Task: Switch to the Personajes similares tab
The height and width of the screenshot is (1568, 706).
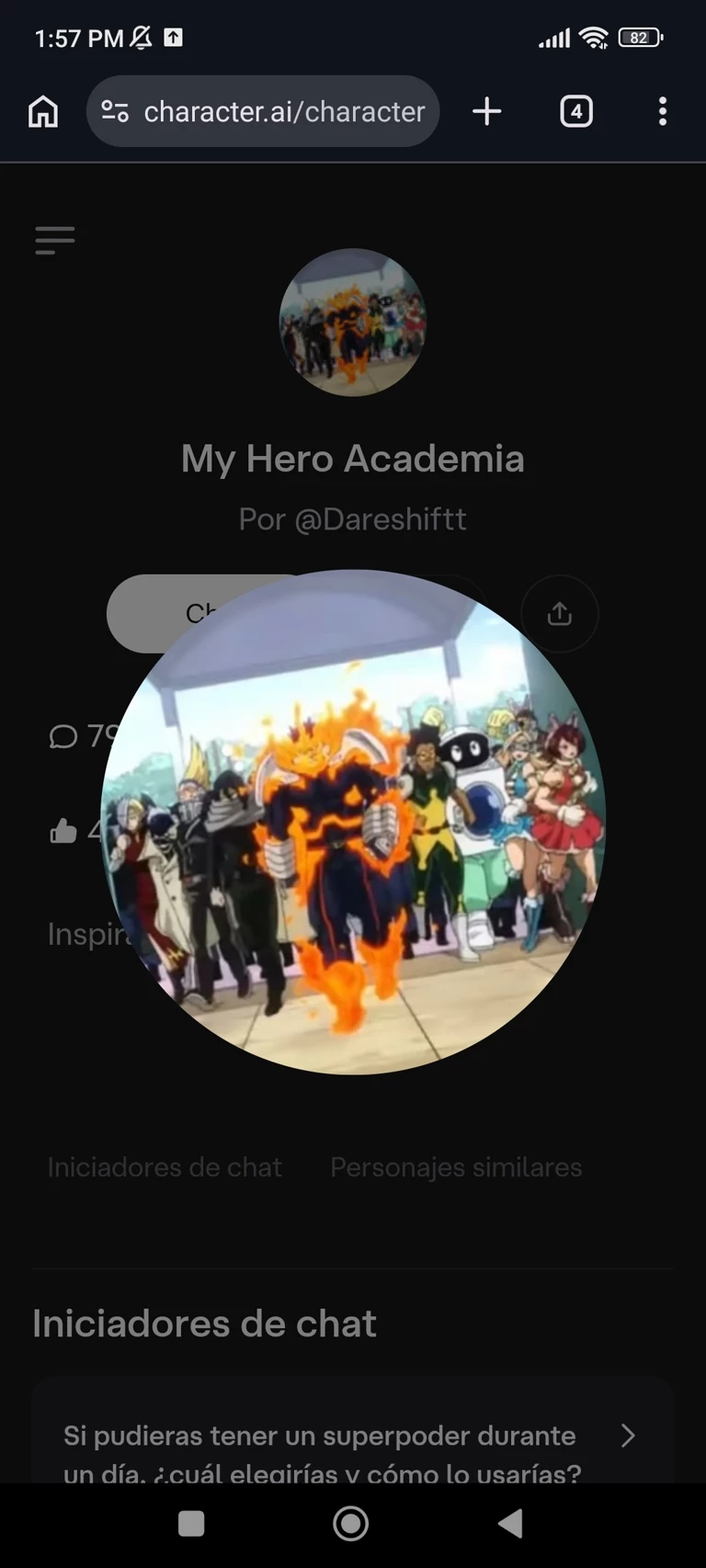Action: [456, 1167]
